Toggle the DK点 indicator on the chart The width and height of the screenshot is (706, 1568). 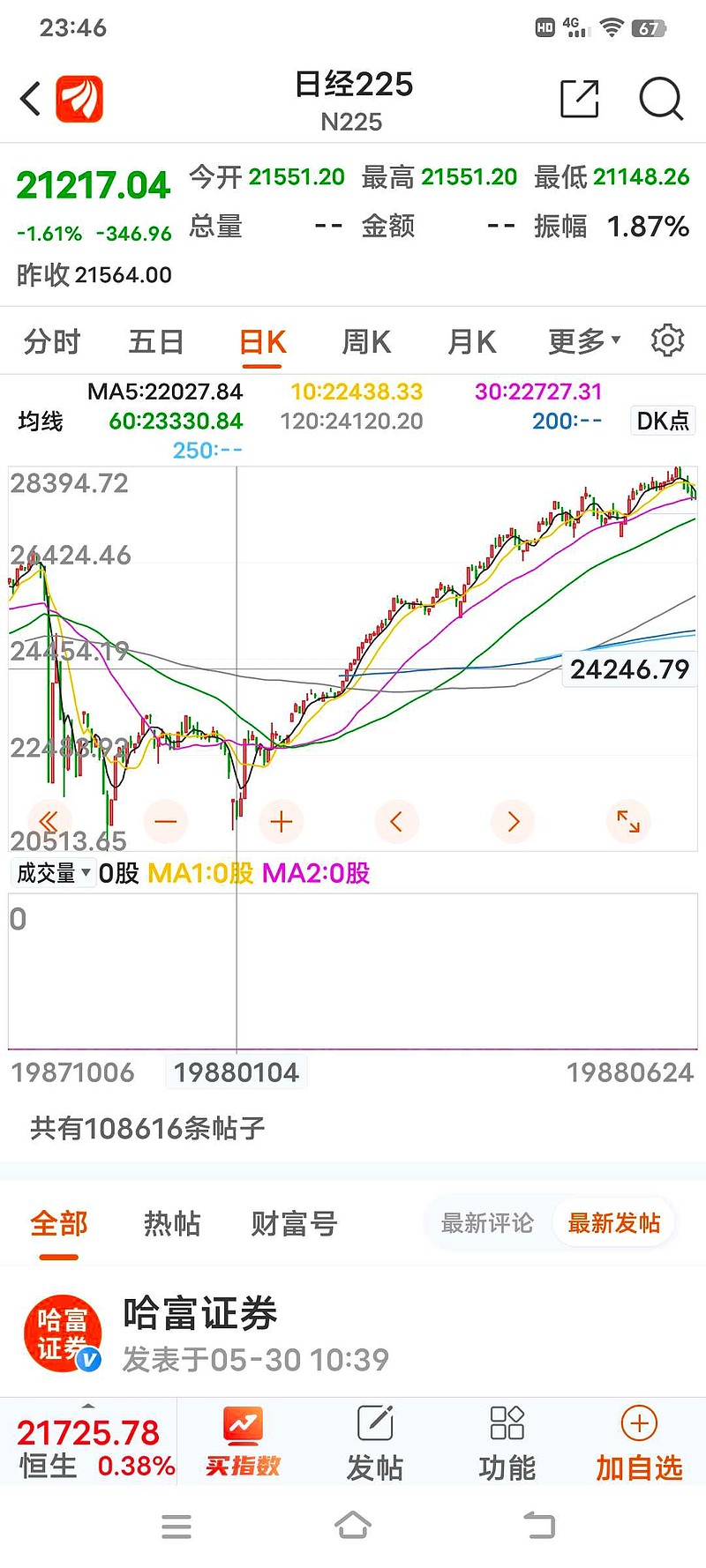(663, 421)
